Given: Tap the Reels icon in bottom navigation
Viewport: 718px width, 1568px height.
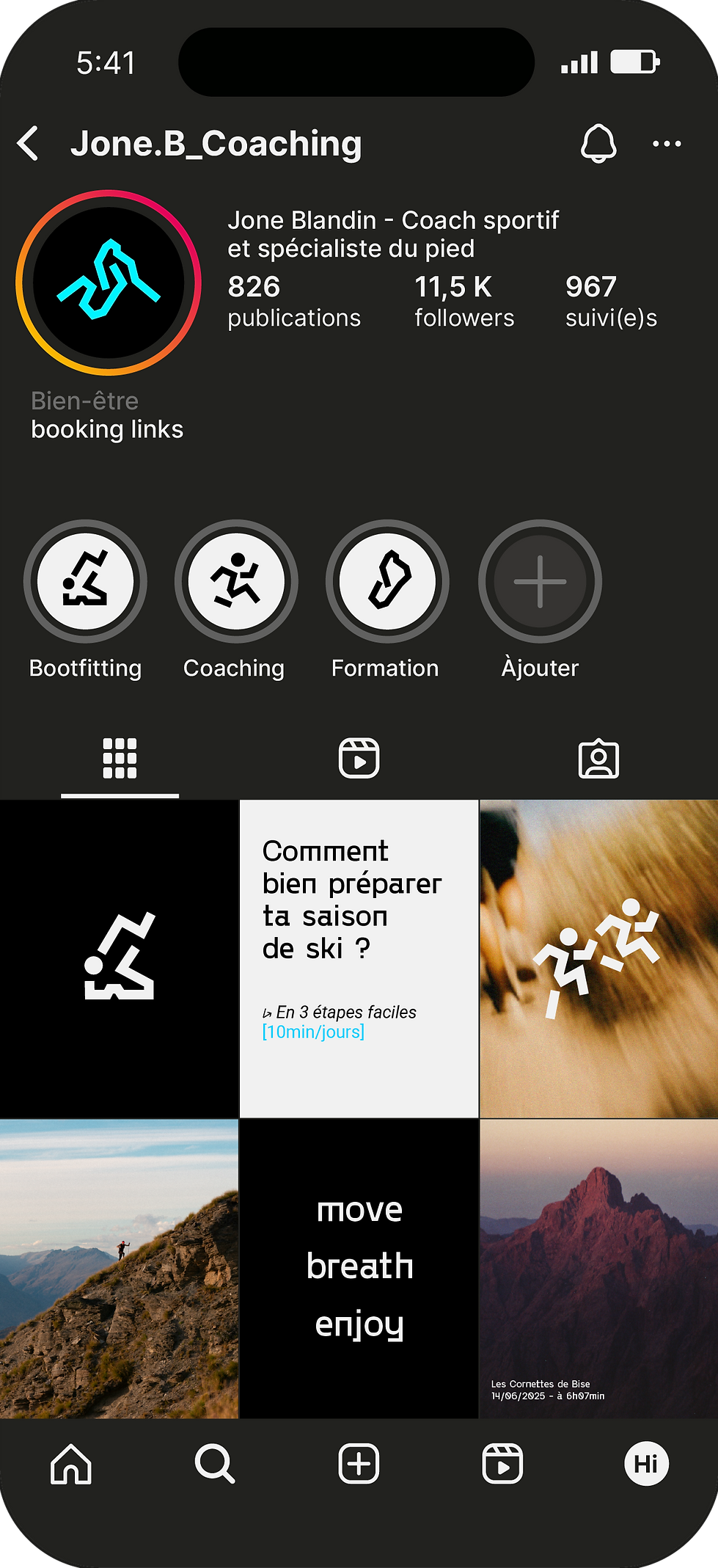Looking at the screenshot, I should (502, 1467).
